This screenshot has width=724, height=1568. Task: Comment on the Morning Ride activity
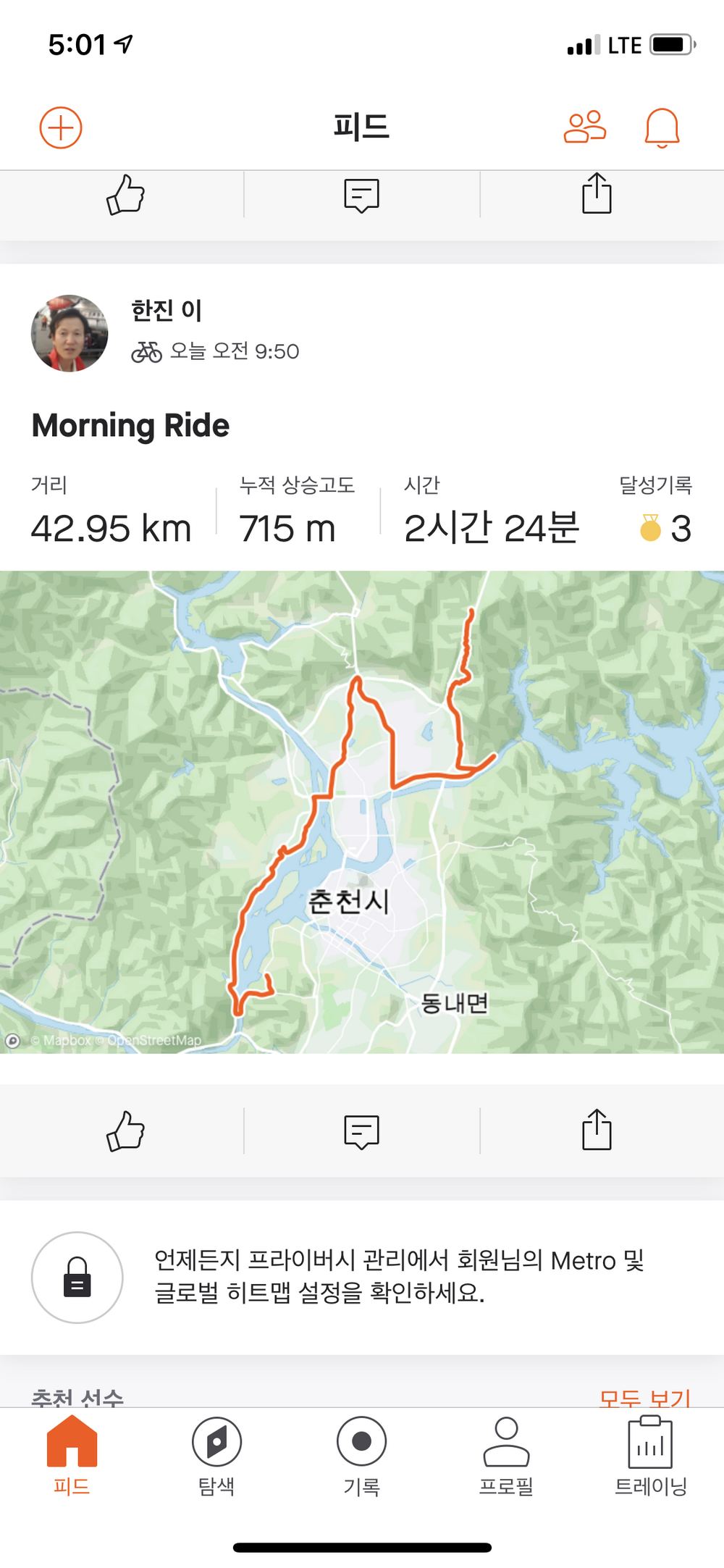click(x=361, y=1131)
